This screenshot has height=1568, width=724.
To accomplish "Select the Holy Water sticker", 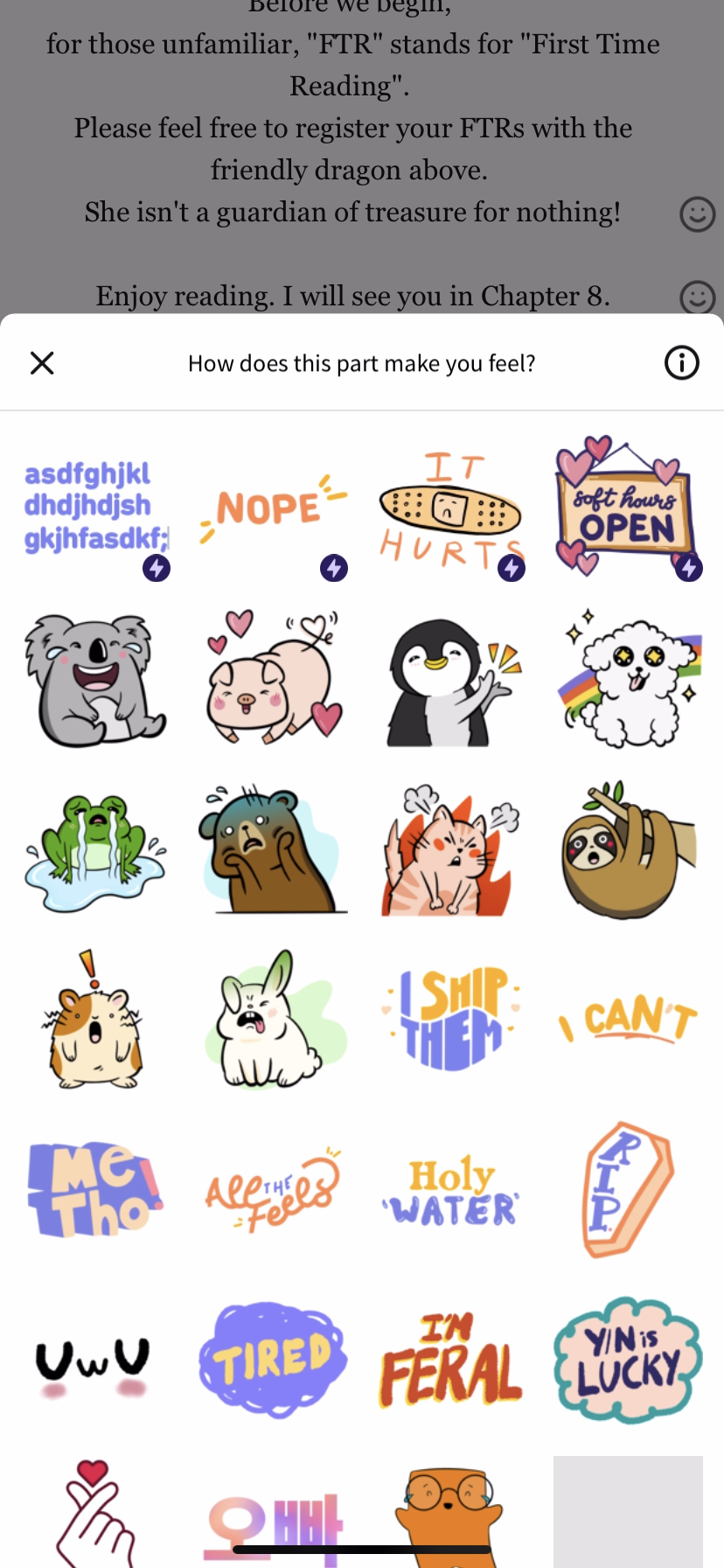I will tap(450, 1189).
